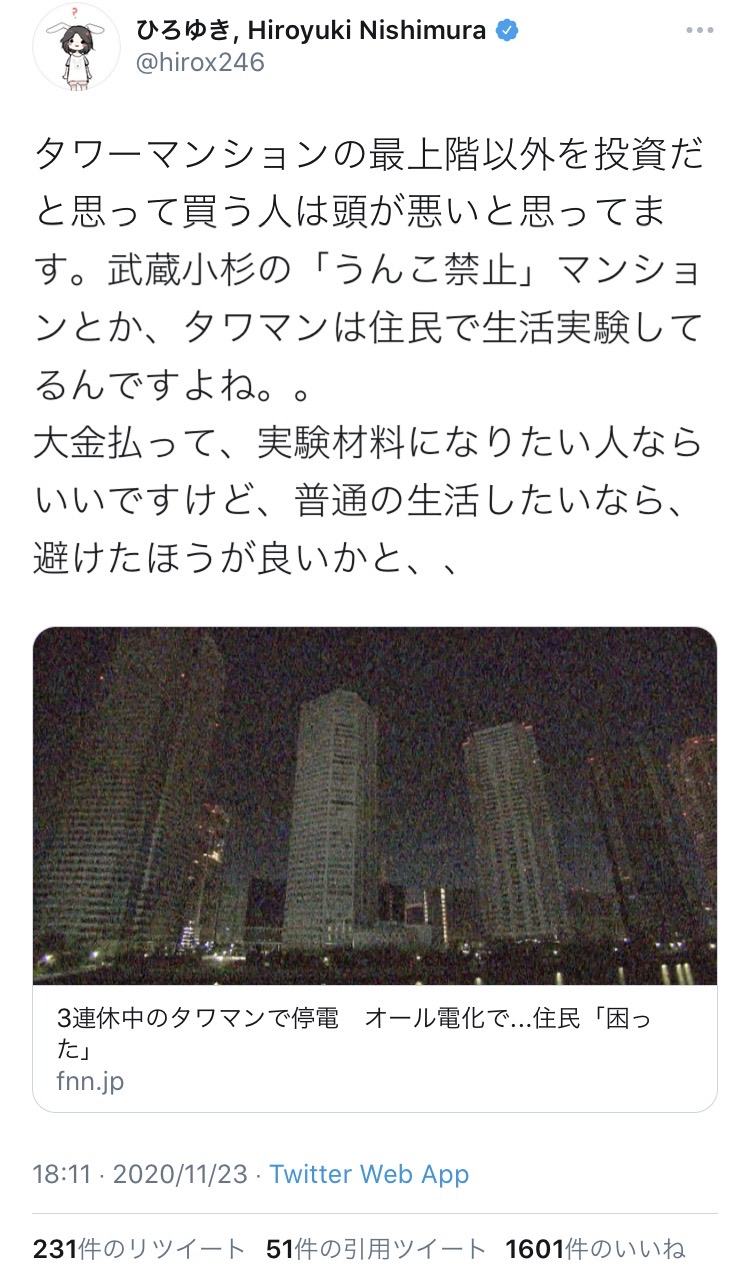Open the fnn.jp article link card
The height and width of the screenshot is (1272, 750).
375,869
